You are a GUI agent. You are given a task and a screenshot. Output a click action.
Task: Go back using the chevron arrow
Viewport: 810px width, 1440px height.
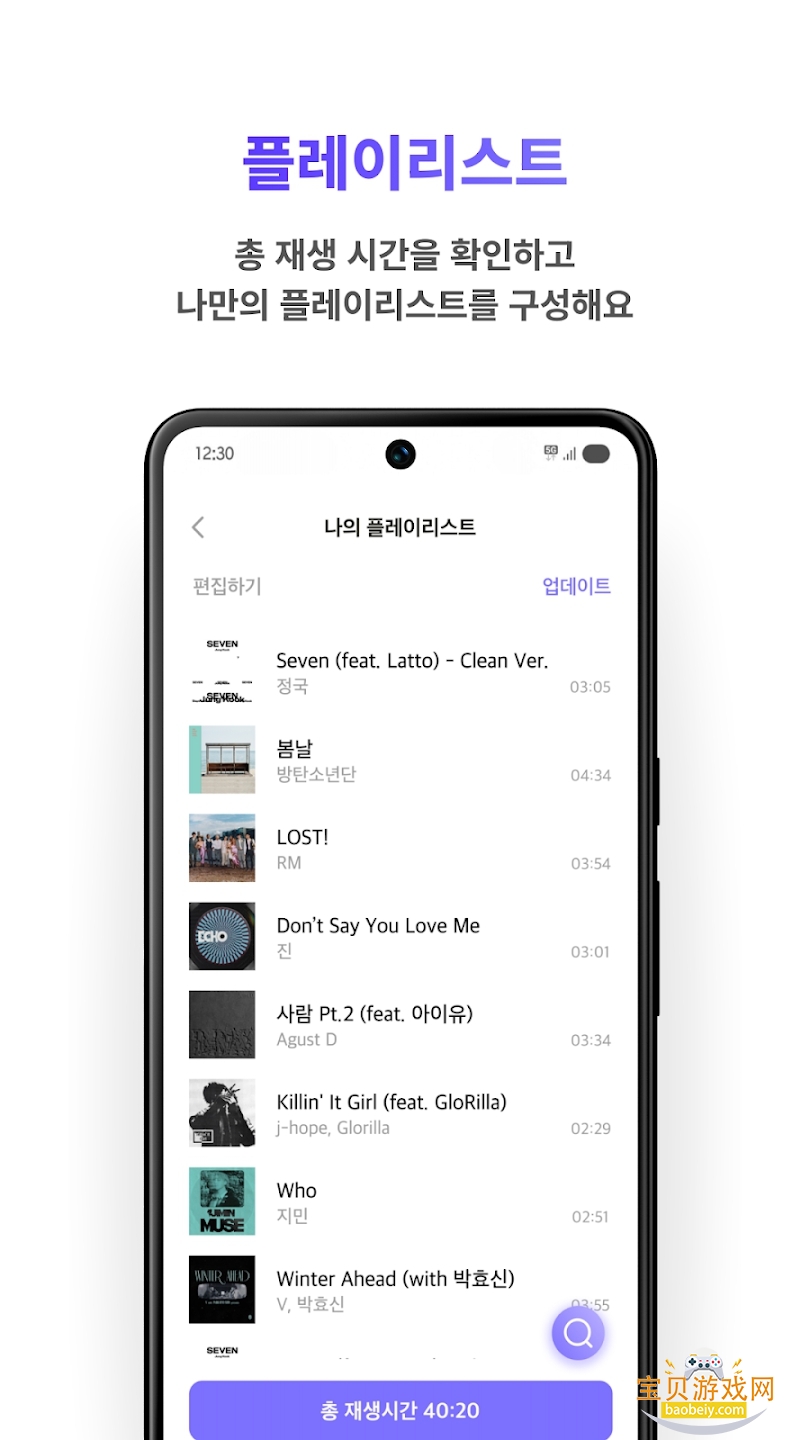197,527
